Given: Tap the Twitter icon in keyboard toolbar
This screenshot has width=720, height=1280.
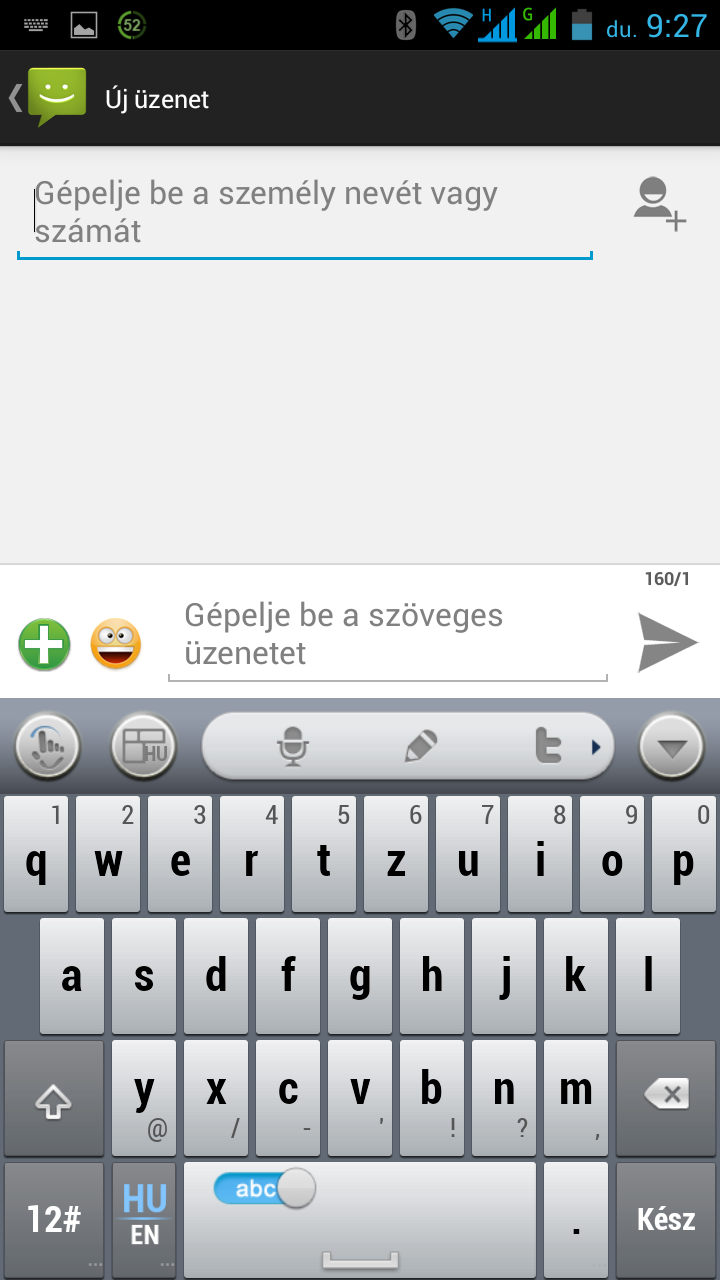Looking at the screenshot, I should (x=549, y=746).
